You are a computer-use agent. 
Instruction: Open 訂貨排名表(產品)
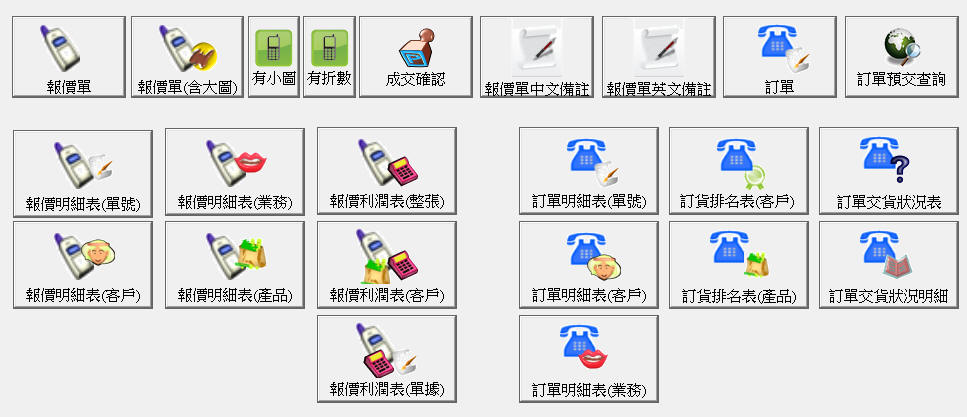coord(738,264)
